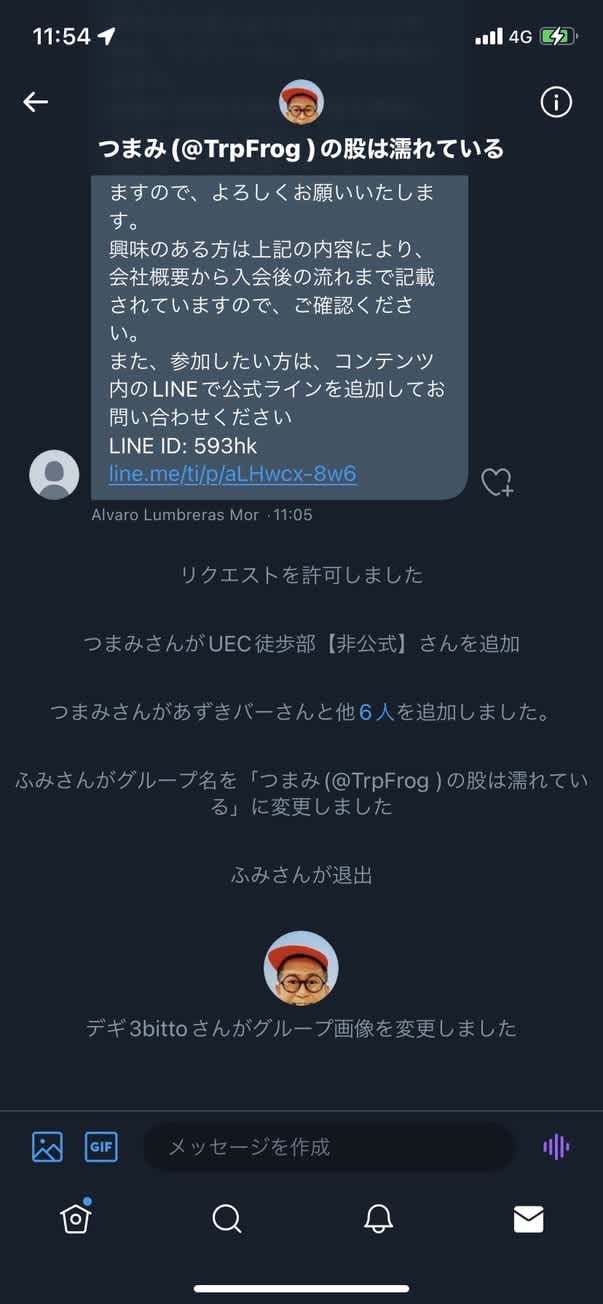Record a voice message

pos(556,1147)
